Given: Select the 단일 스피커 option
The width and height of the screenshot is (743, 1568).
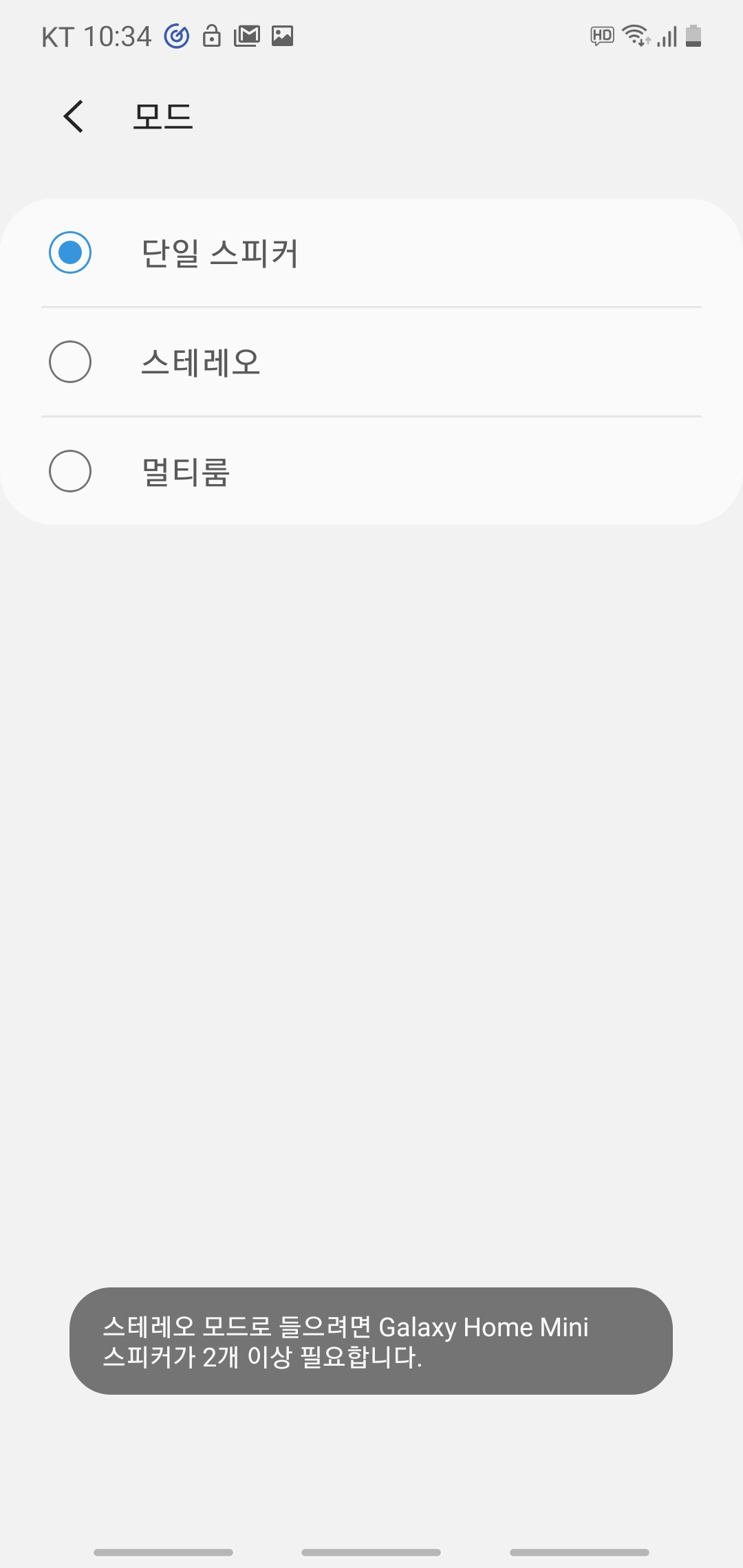Looking at the screenshot, I should 70,252.
